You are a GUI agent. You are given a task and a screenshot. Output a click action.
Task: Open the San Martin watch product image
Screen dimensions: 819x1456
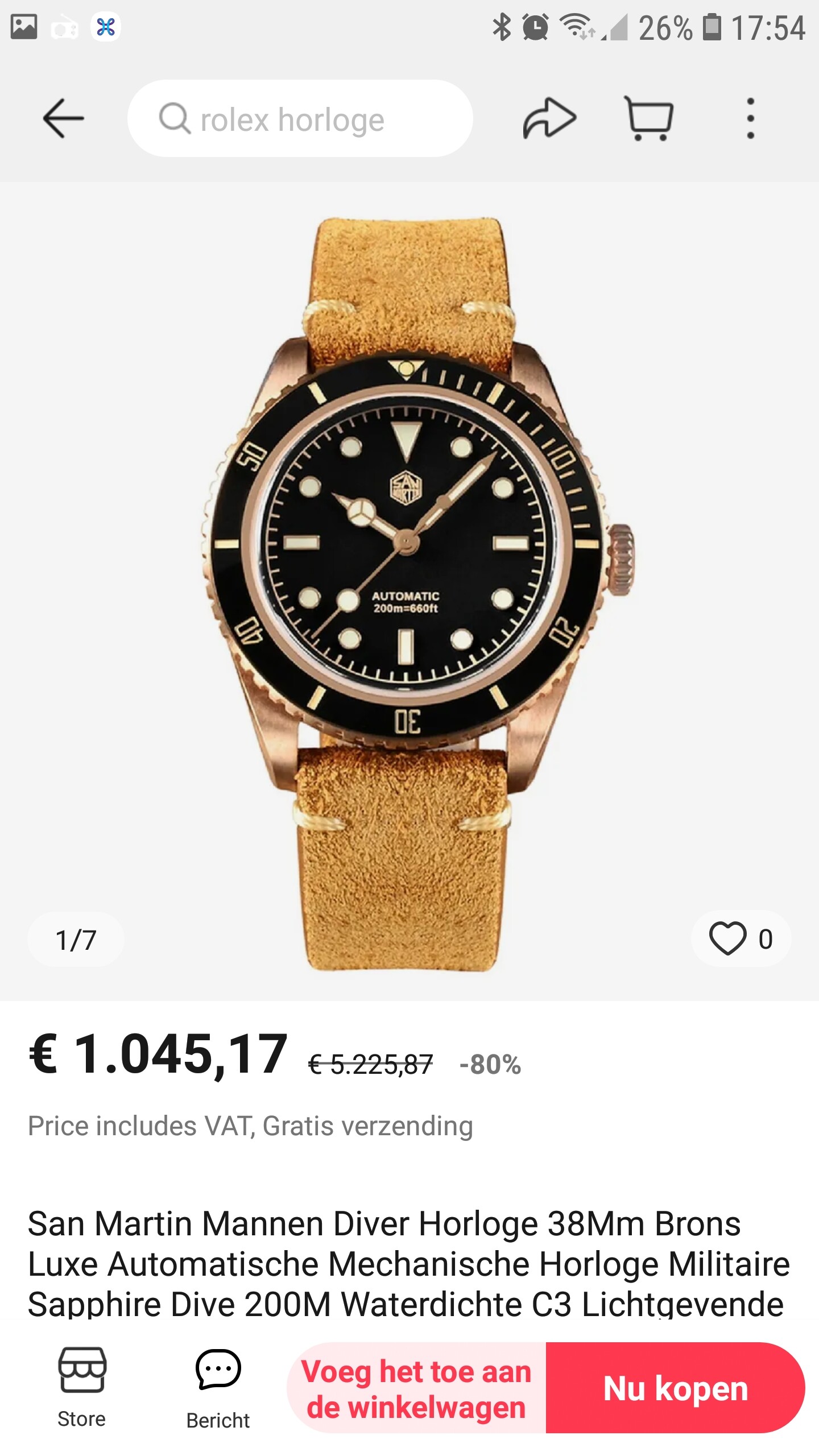(409, 591)
